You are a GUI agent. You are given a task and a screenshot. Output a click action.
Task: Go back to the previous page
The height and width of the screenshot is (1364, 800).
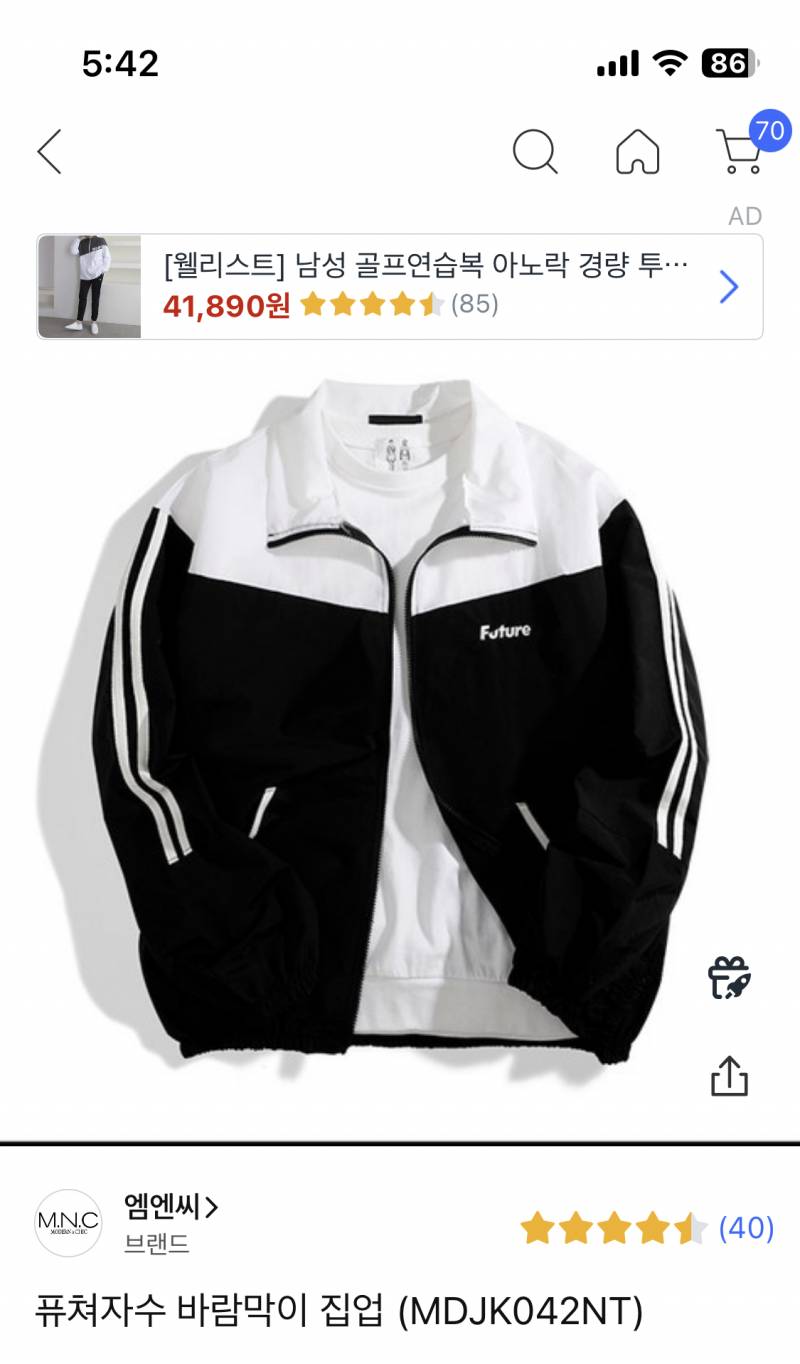[50, 152]
